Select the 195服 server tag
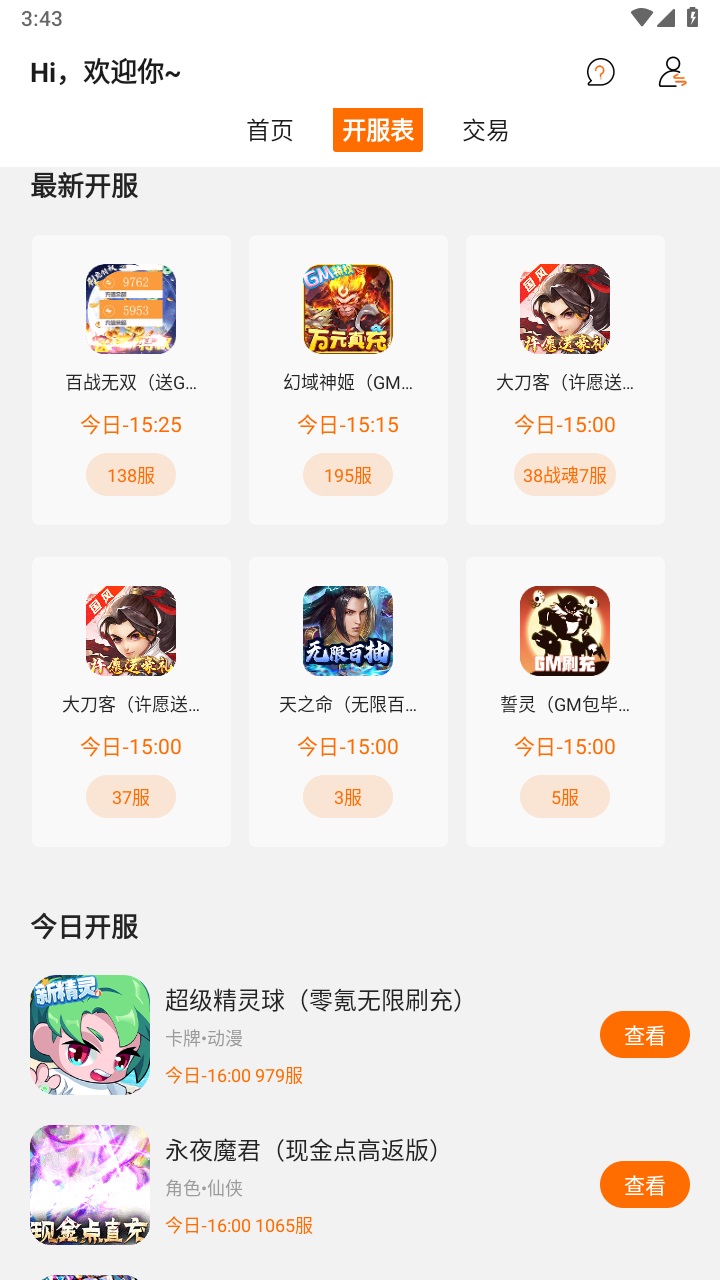This screenshot has height=1280, width=720. click(348, 474)
